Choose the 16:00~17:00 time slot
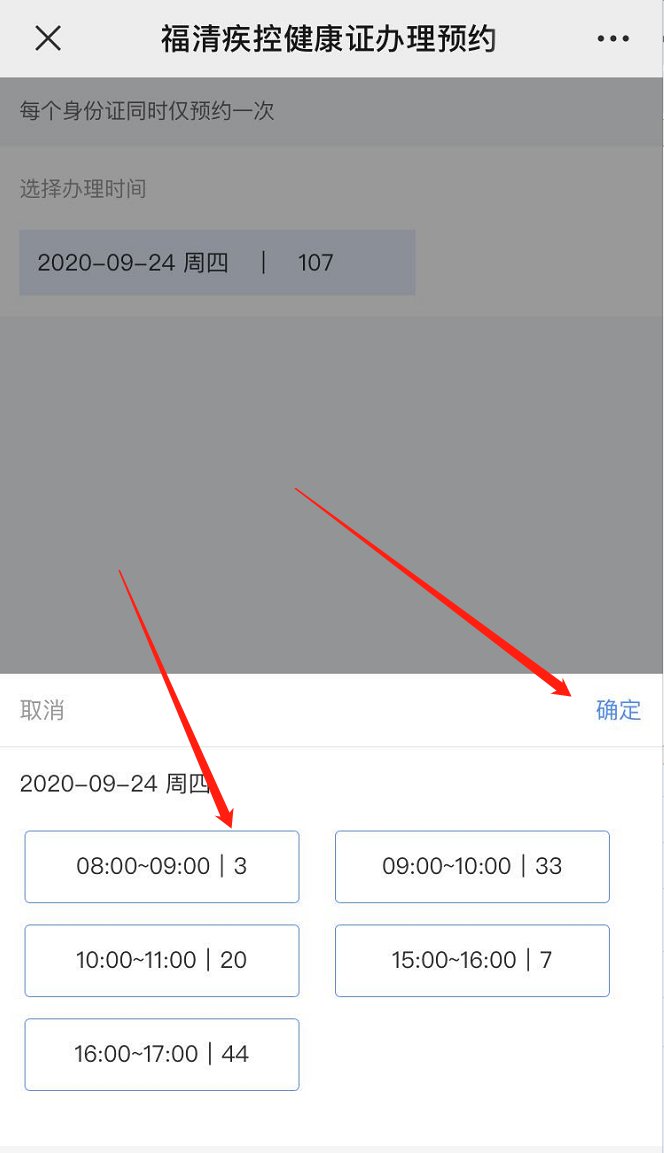 pos(162,1054)
